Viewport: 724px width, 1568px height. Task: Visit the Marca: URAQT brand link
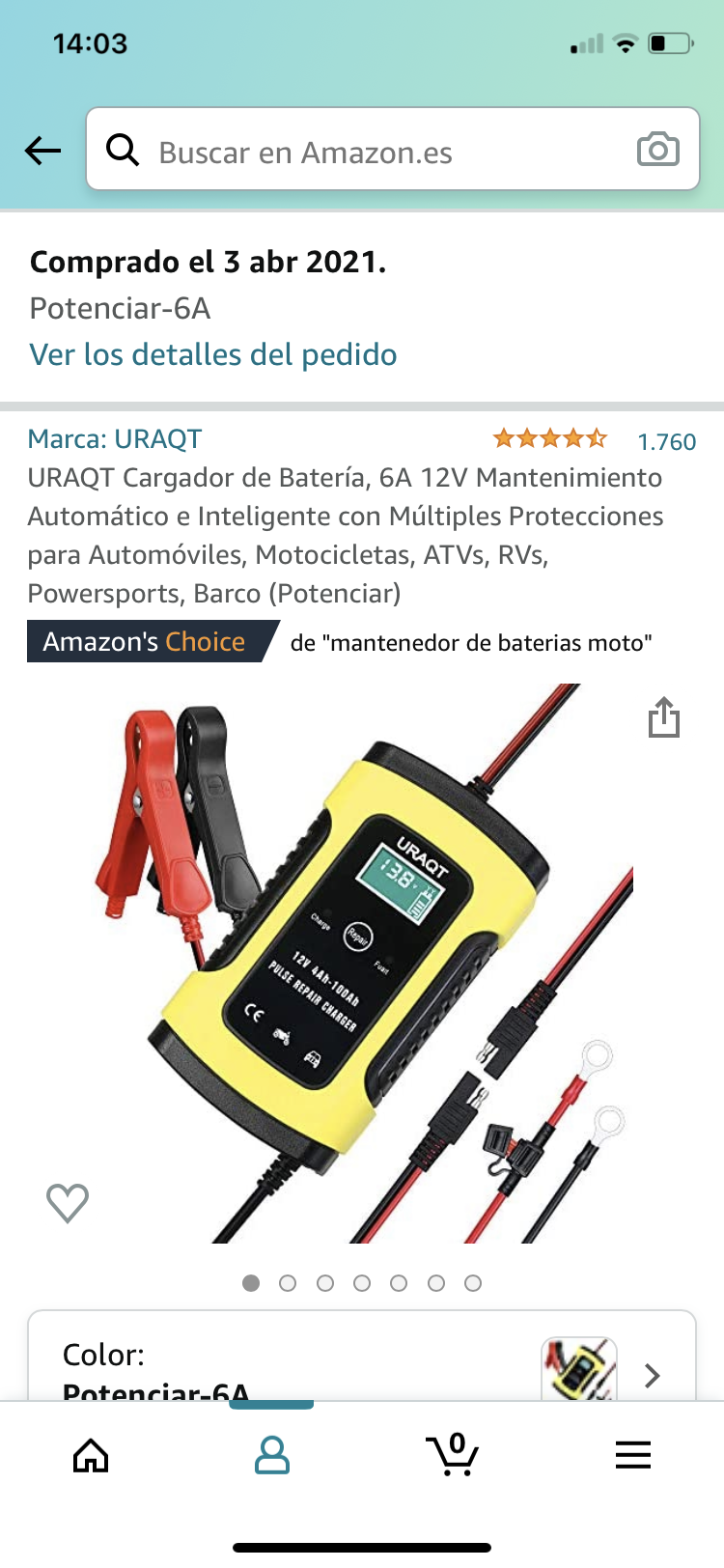click(x=115, y=438)
